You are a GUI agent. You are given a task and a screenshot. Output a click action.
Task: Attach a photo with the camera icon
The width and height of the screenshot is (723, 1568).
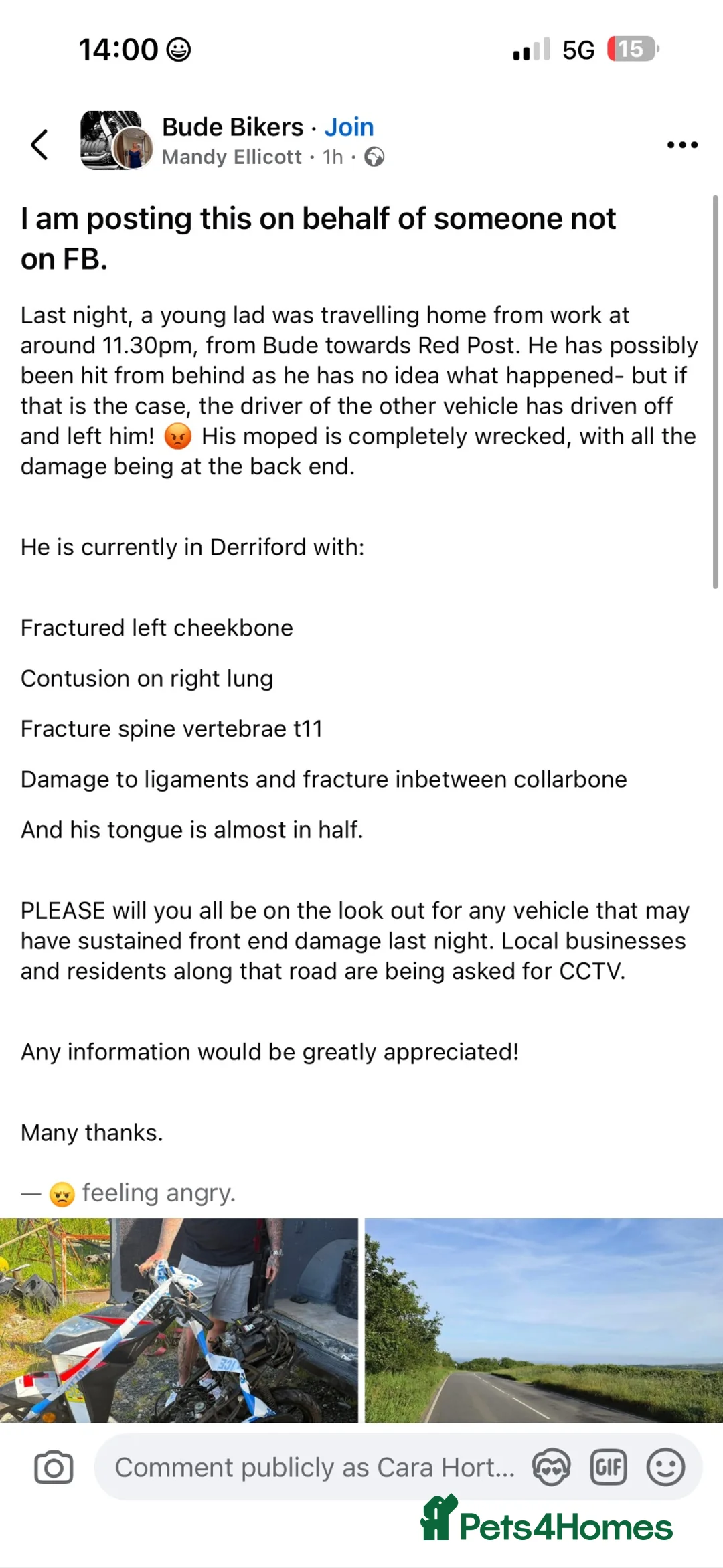coord(54,1467)
